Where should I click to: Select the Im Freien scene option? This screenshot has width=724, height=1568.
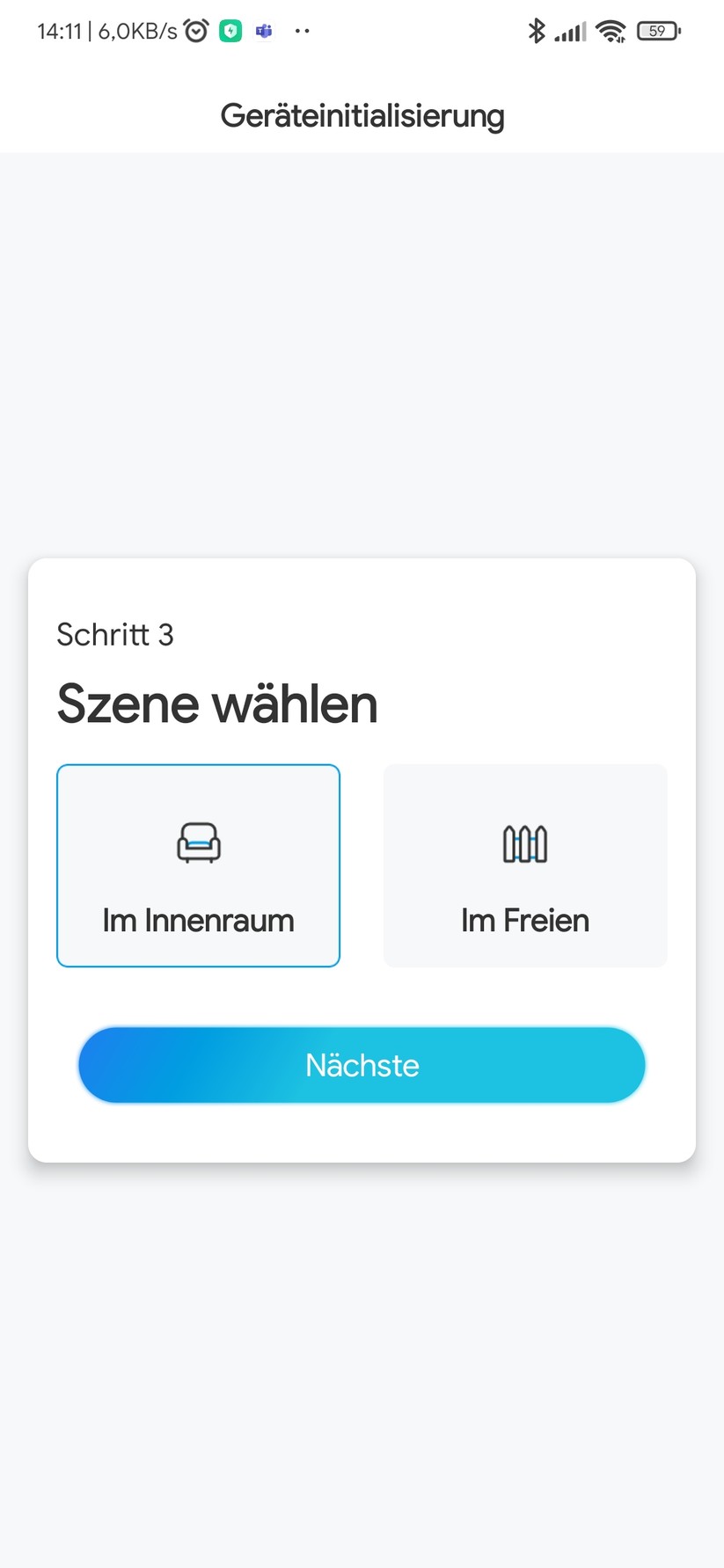(x=525, y=866)
